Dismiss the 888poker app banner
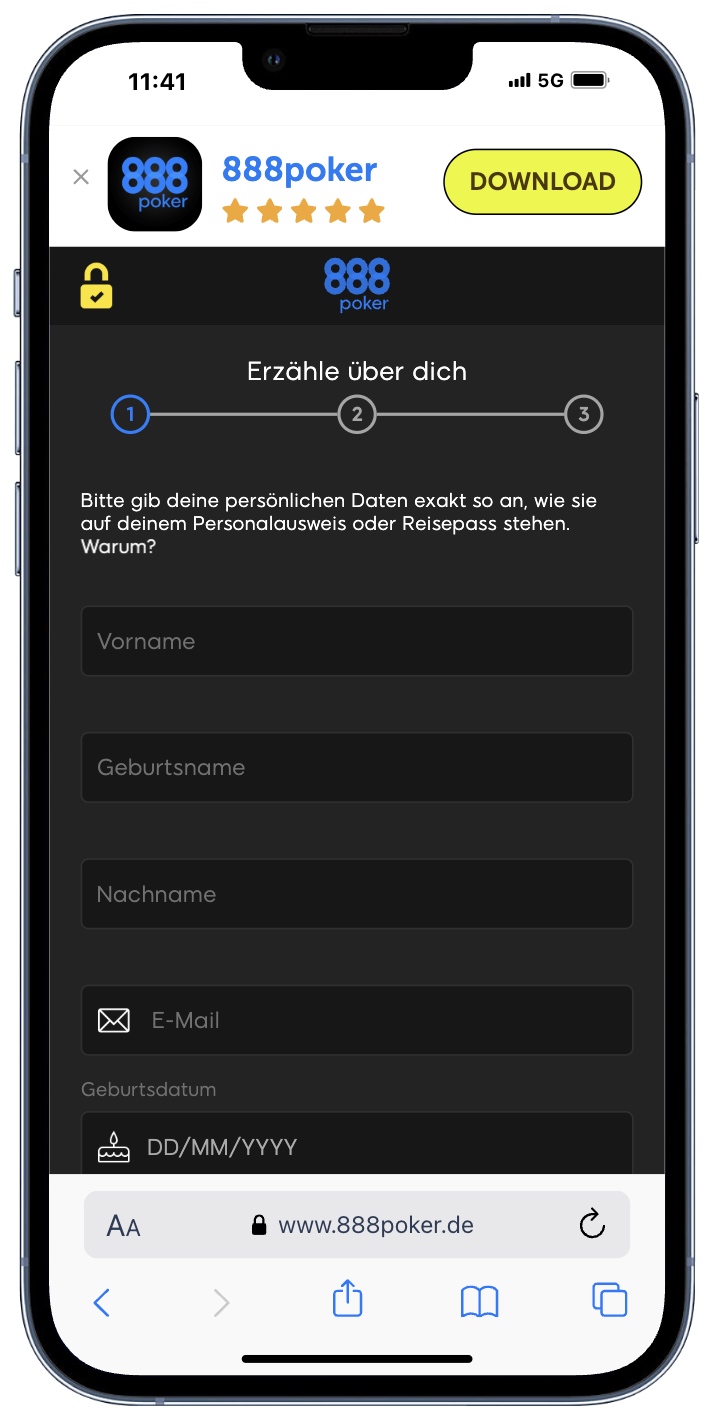Viewport: 706px width, 1418px height. pyautogui.click(x=81, y=177)
